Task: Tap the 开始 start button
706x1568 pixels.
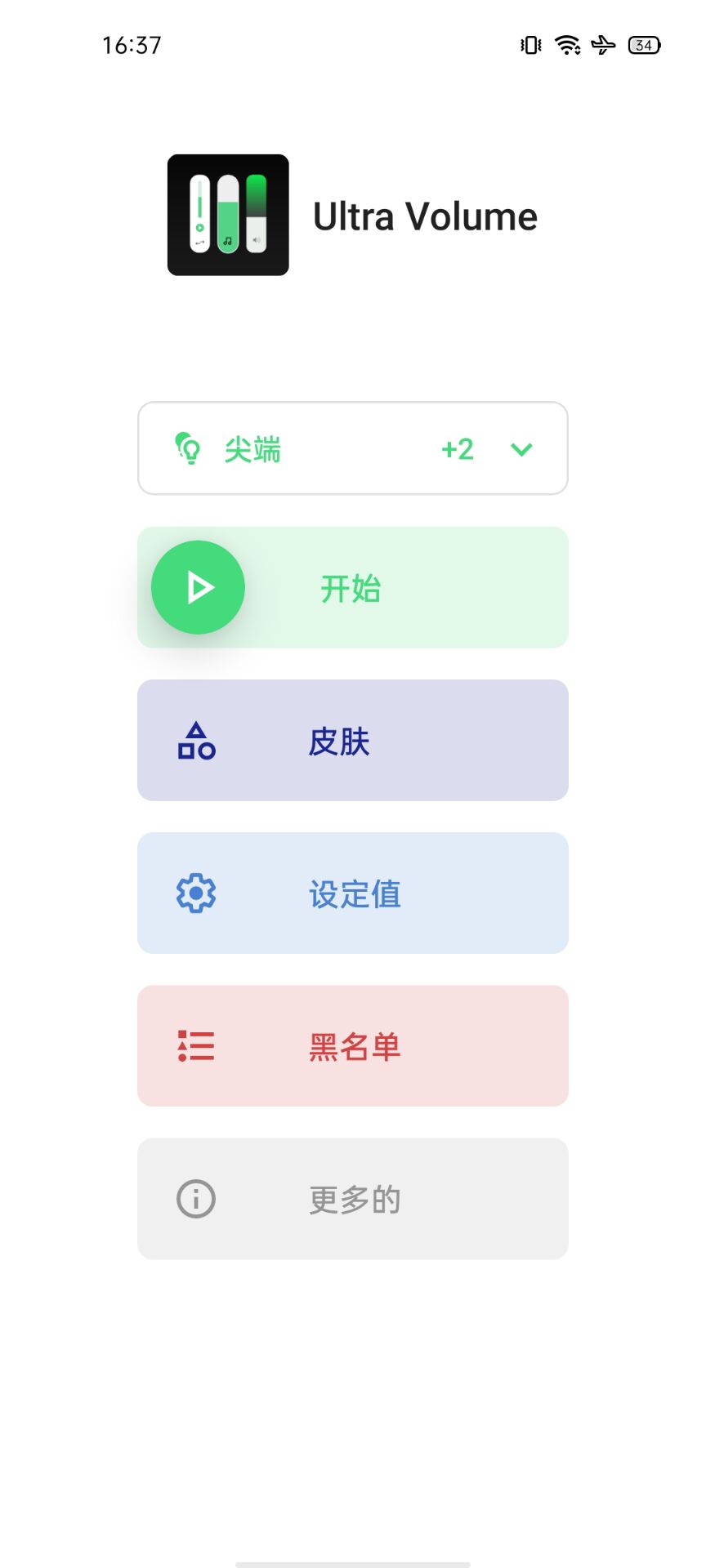Action: 353,587
